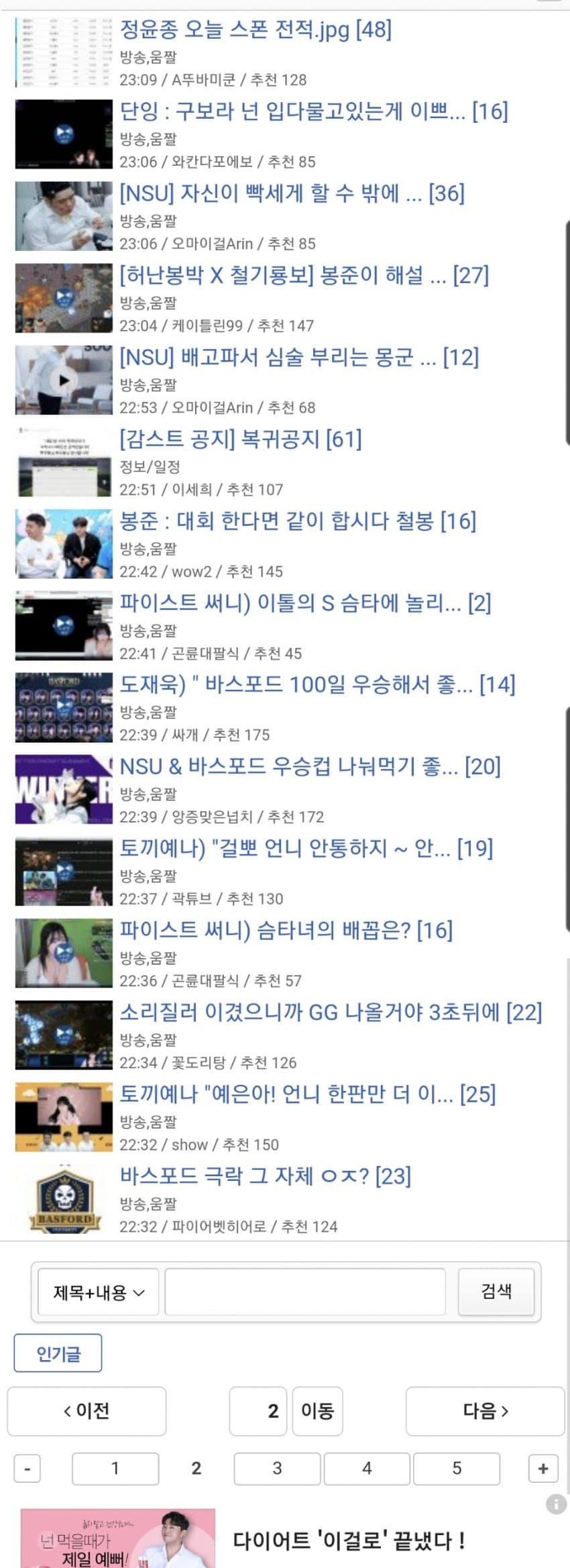Focus the search text field
Image resolution: width=570 pixels, height=1568 pixels.
pos(305,1292)
